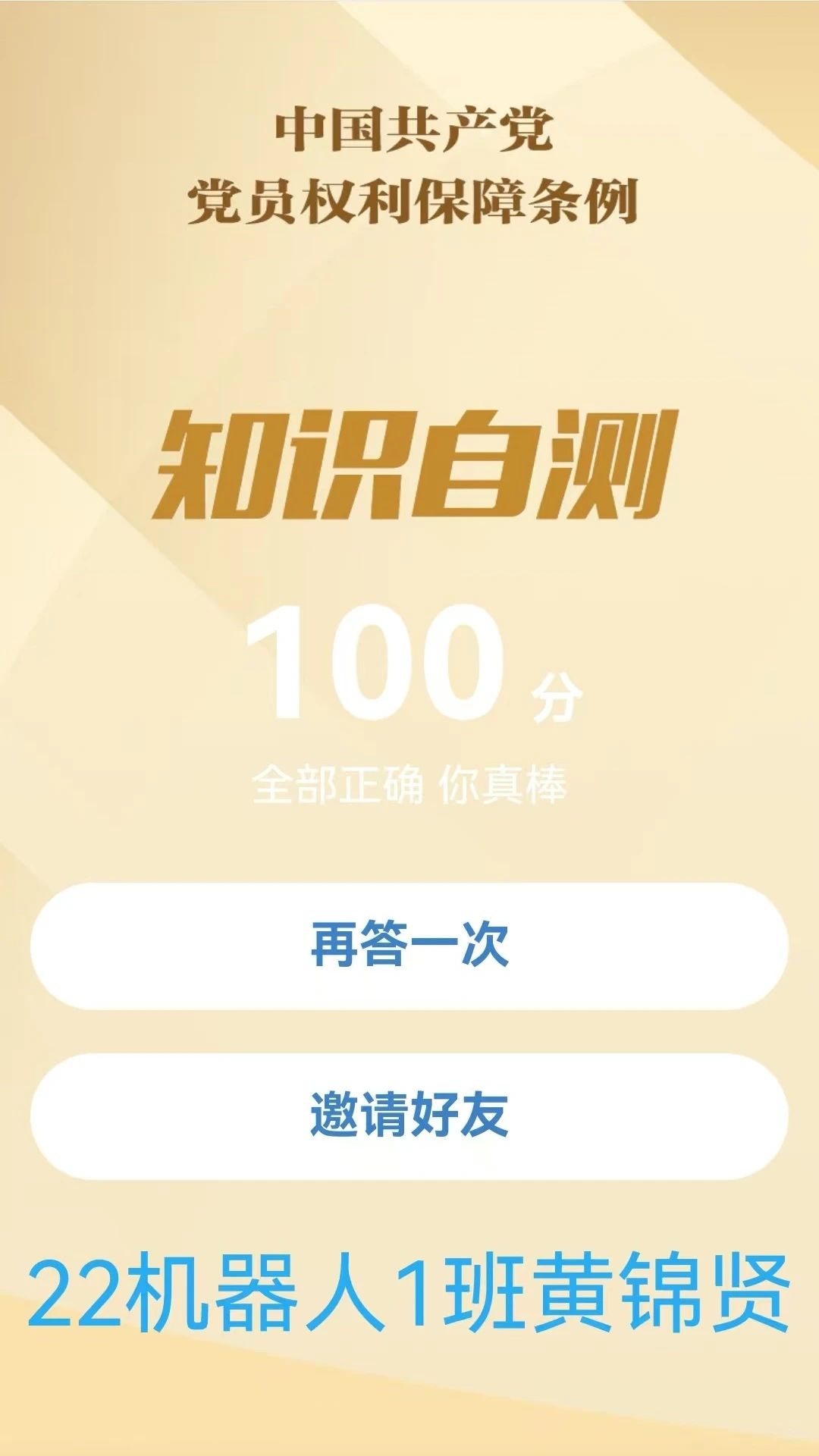Image resolution: width=819 pixels, height=1456 pixels.
Task: Tap the 再答一次 button to retake quiz
Action: pyautogui.click(x=409, y=946)
